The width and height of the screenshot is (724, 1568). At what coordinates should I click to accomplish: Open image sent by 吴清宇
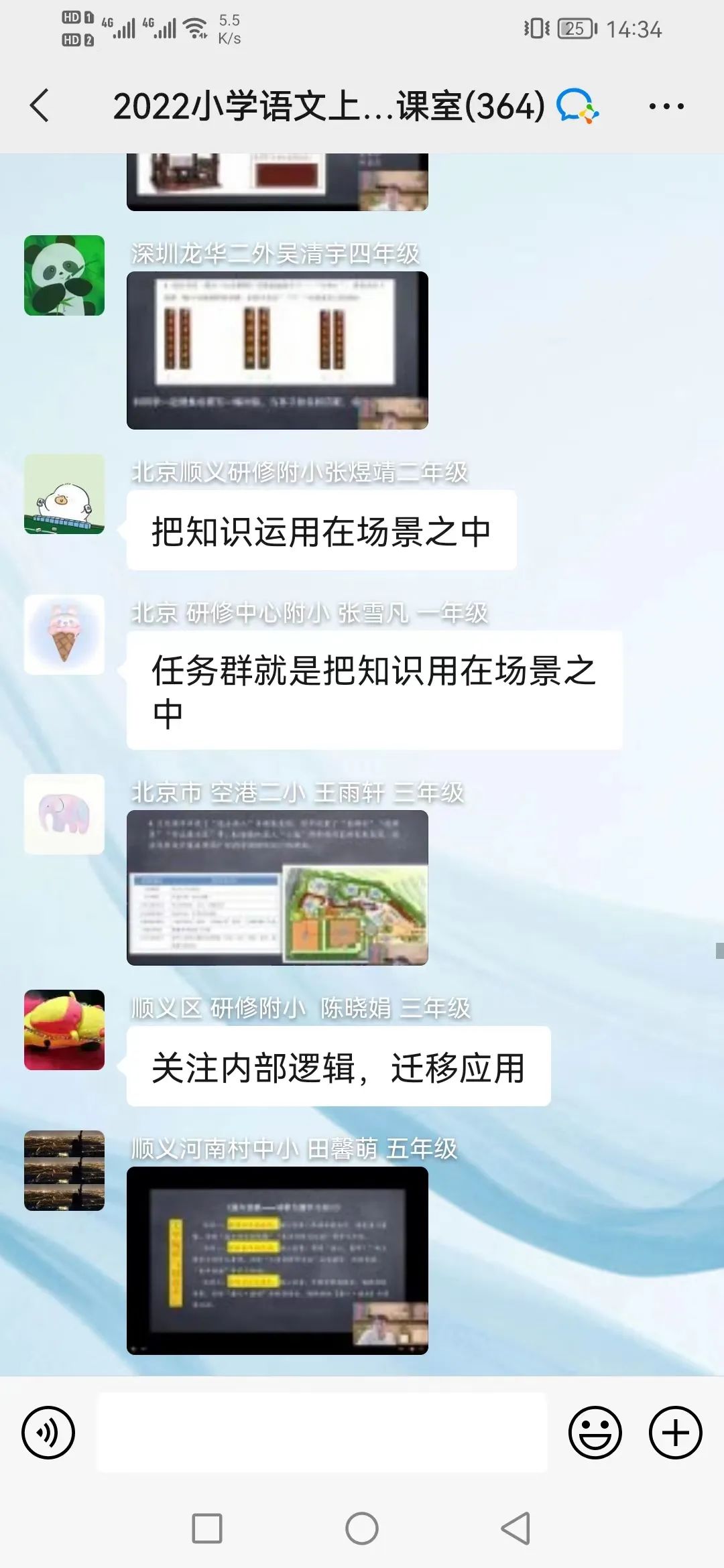(277, 350)
